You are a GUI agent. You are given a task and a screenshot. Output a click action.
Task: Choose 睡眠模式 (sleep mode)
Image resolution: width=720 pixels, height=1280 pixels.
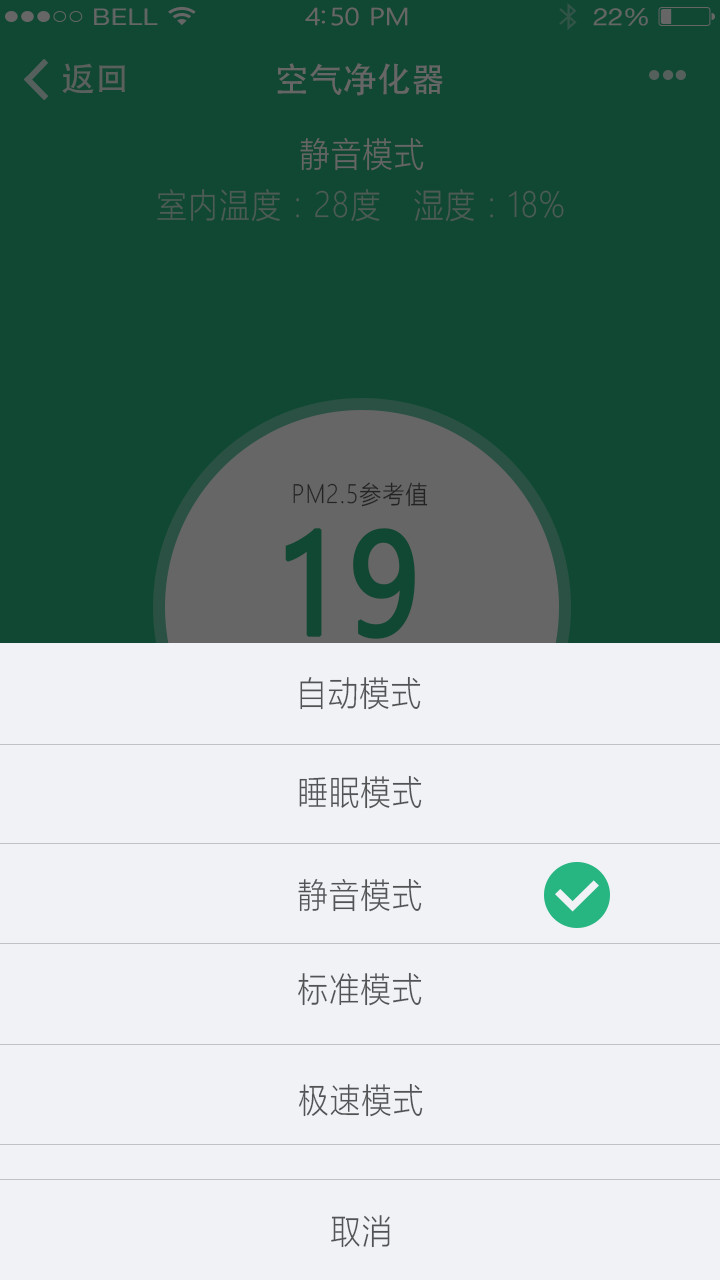(x=360, y=794)
